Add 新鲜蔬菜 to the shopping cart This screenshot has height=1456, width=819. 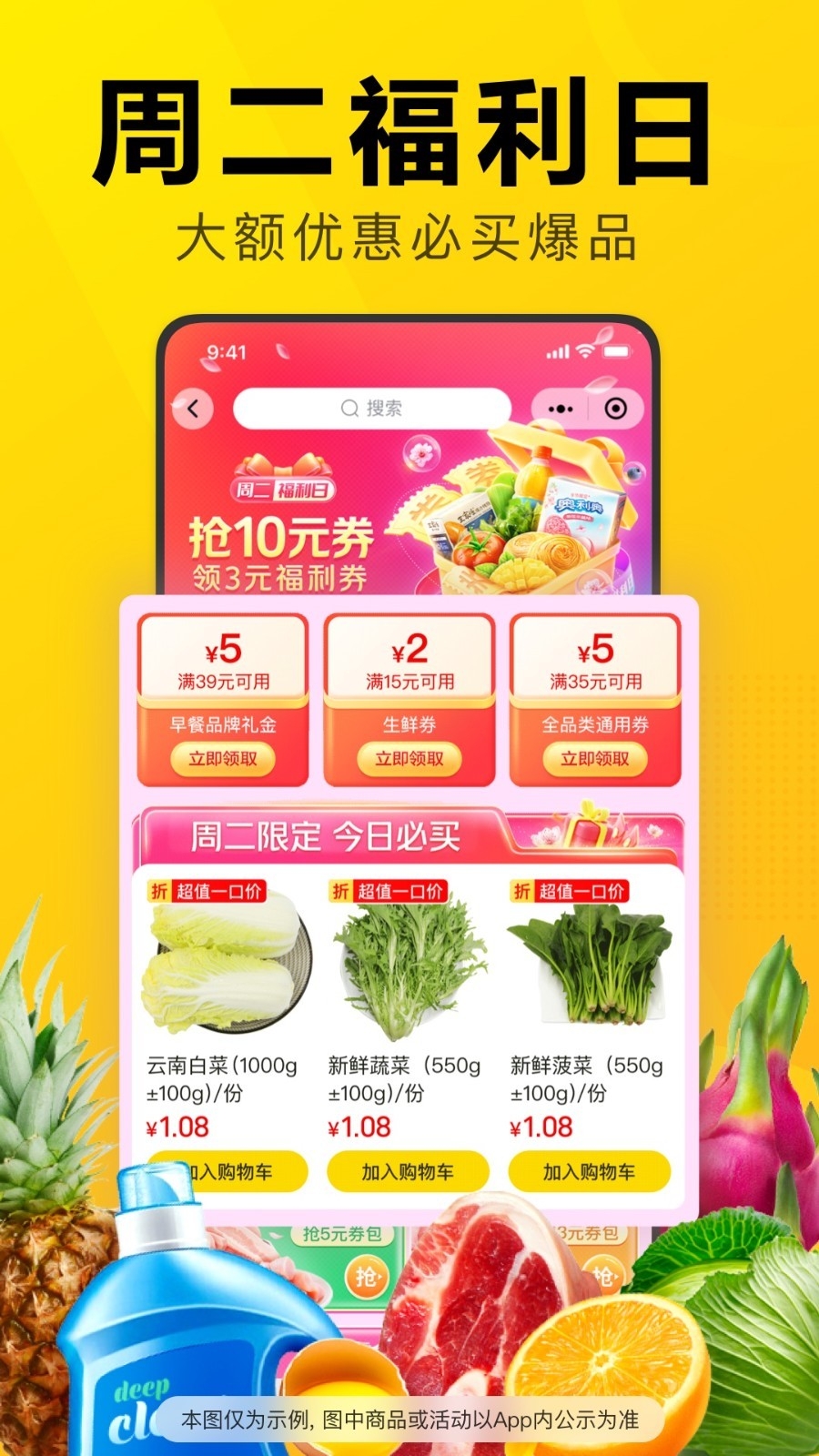coord(408,1171)
